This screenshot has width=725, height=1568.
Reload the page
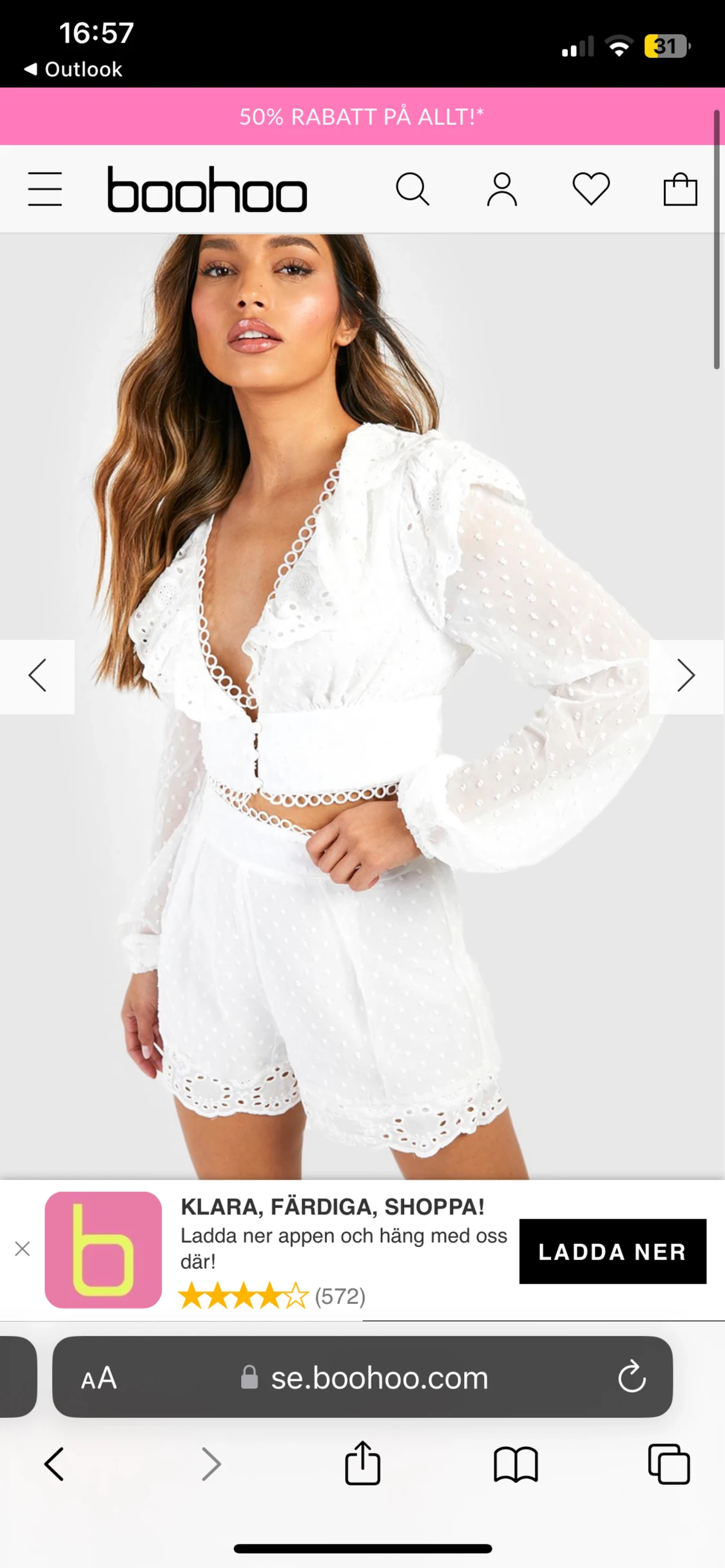(x=632, y=1377)
